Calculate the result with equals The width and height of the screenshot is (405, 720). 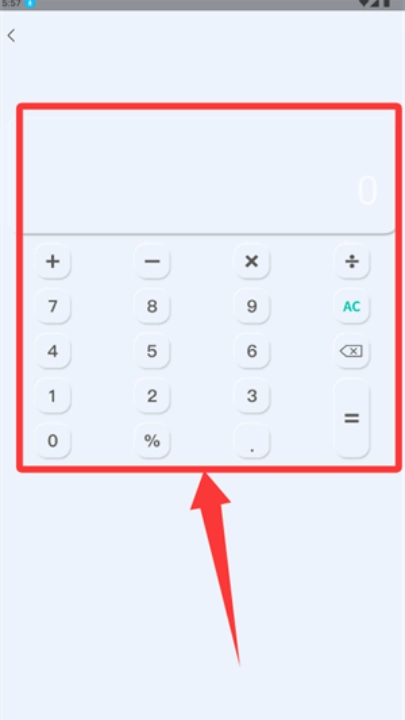tap(352, 418)
